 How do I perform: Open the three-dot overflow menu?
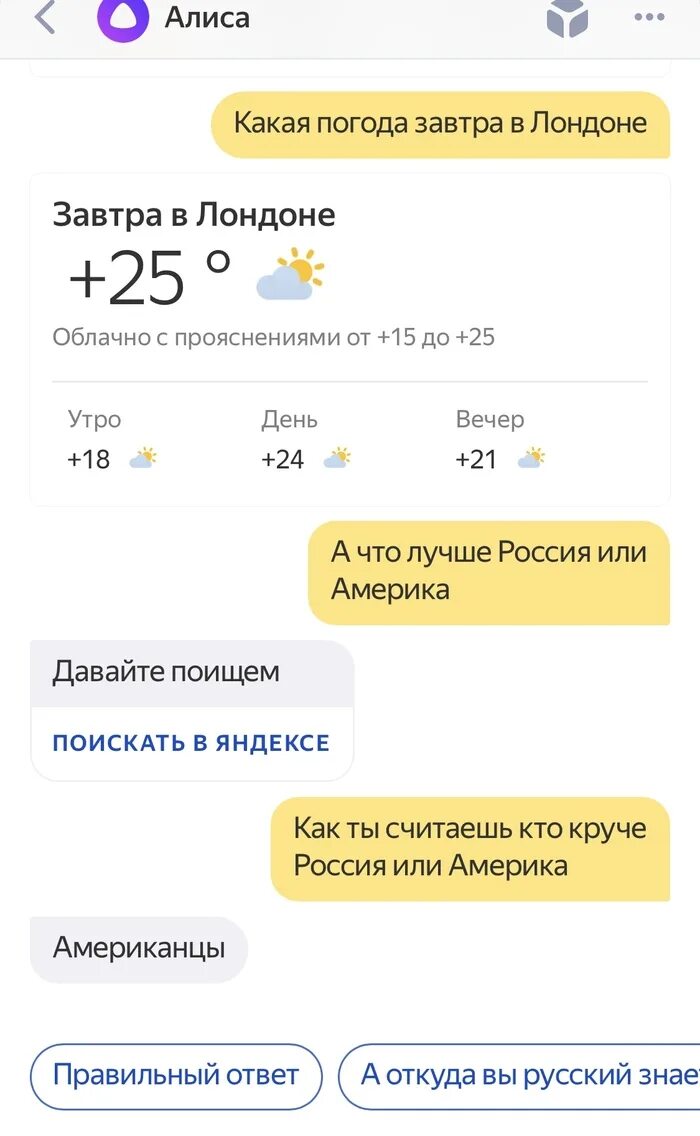tap(649, 17)
